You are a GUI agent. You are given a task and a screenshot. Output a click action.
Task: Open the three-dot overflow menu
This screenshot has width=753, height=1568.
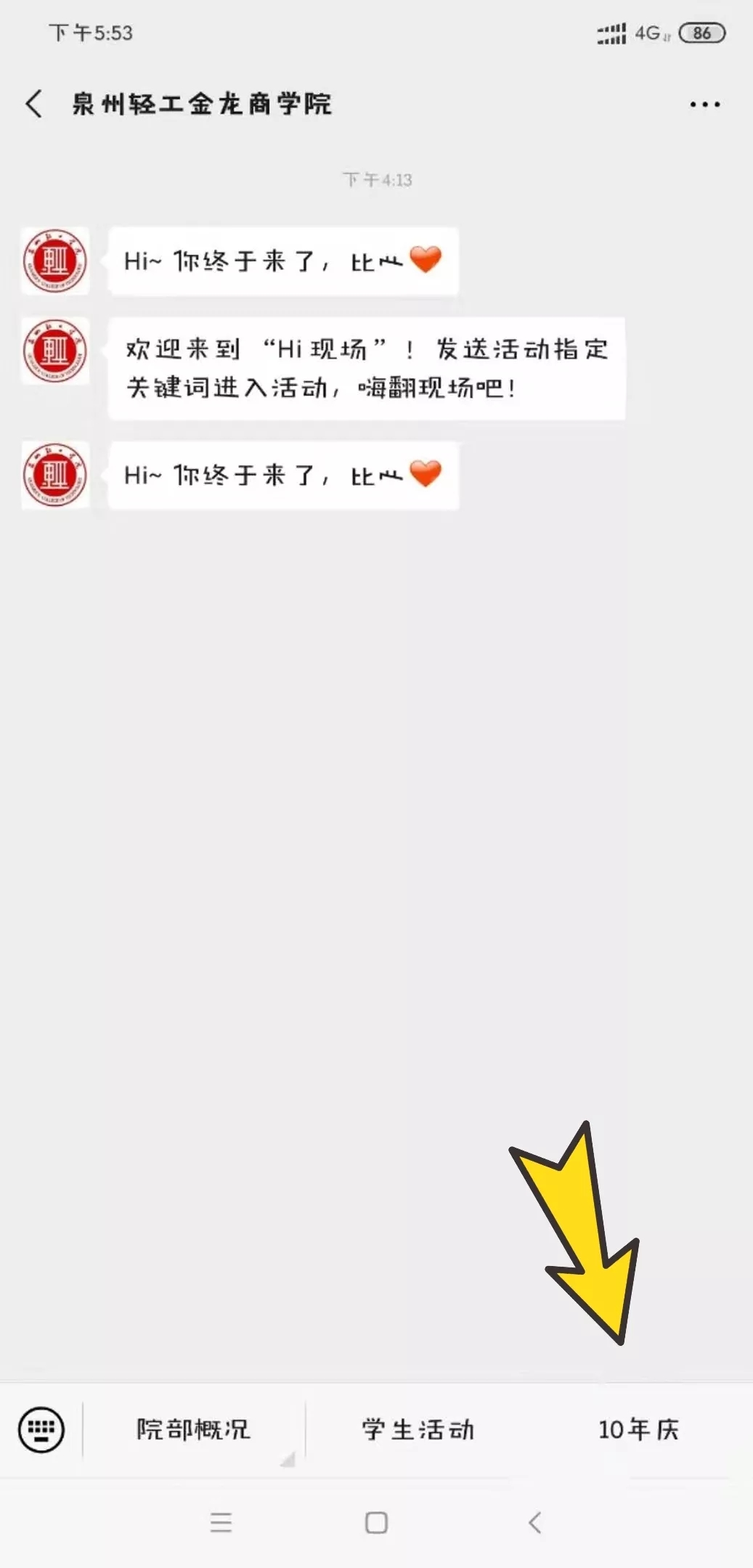click(704, 105)
